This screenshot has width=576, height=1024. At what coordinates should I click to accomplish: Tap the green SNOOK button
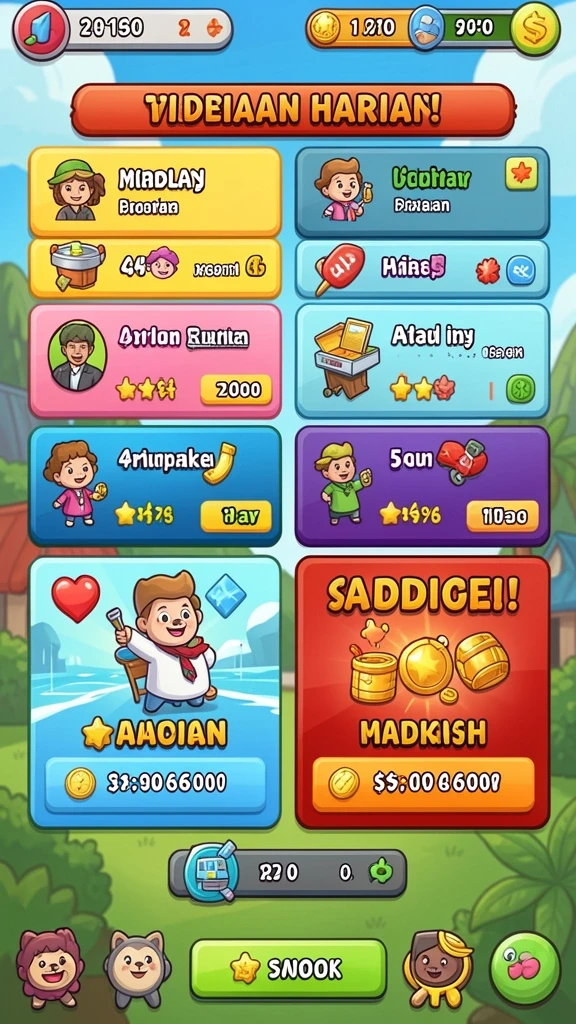[x=288, y=968]
